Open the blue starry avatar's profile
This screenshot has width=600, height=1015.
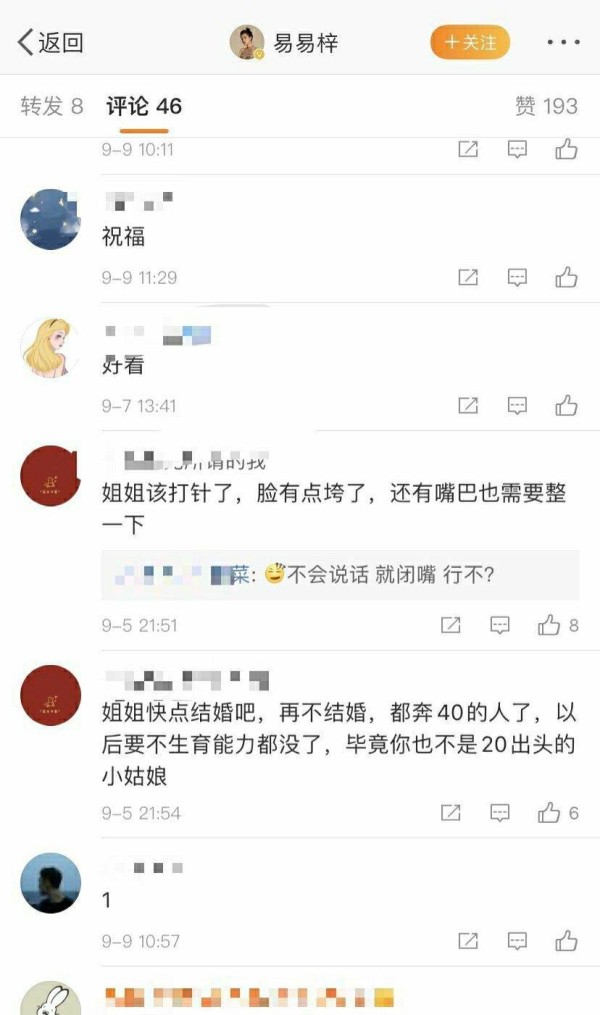[51, 219]
